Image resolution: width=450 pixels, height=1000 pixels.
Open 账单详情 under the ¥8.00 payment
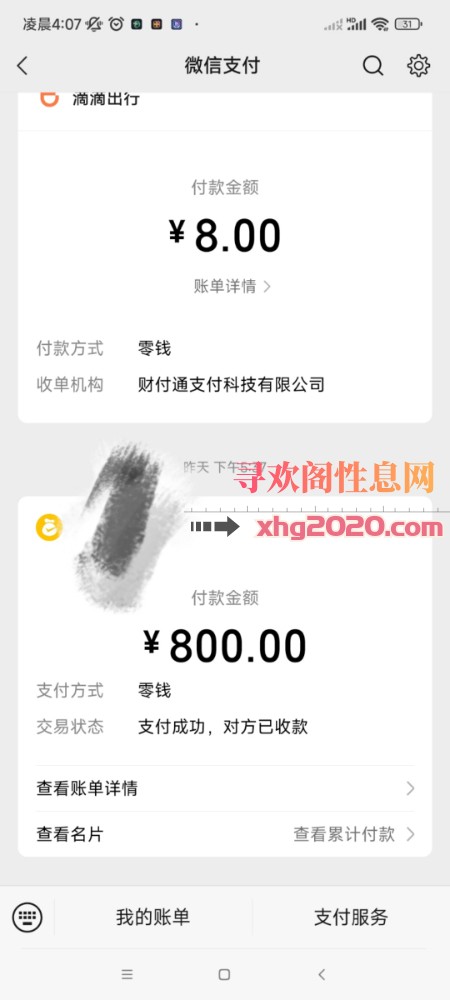coord(232,286)
